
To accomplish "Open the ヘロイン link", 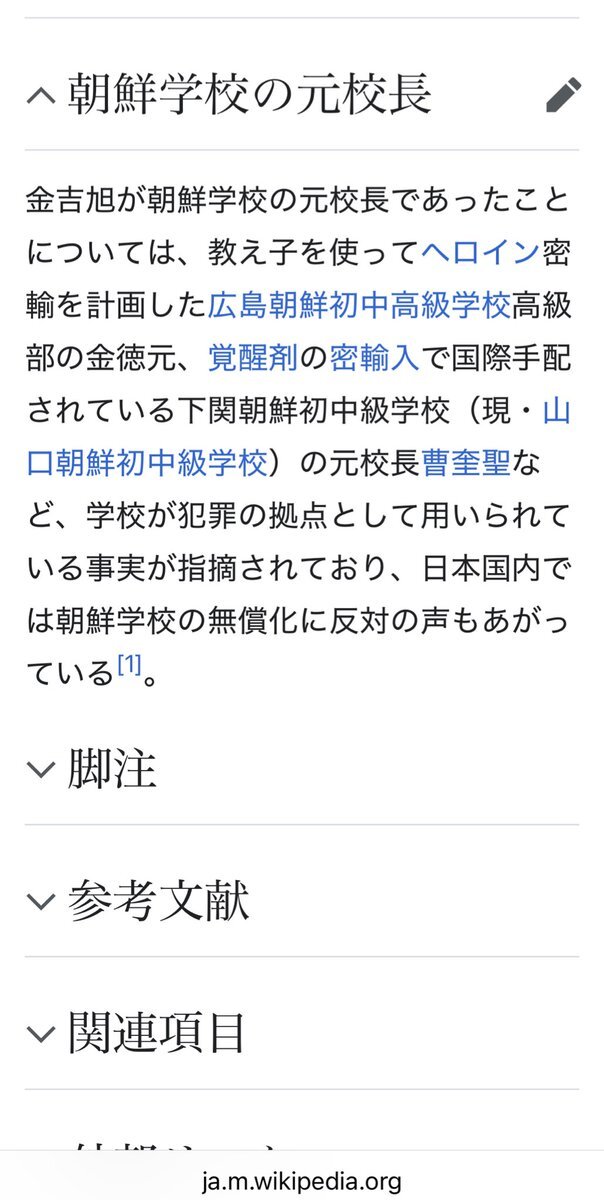I will coord(480,252).
